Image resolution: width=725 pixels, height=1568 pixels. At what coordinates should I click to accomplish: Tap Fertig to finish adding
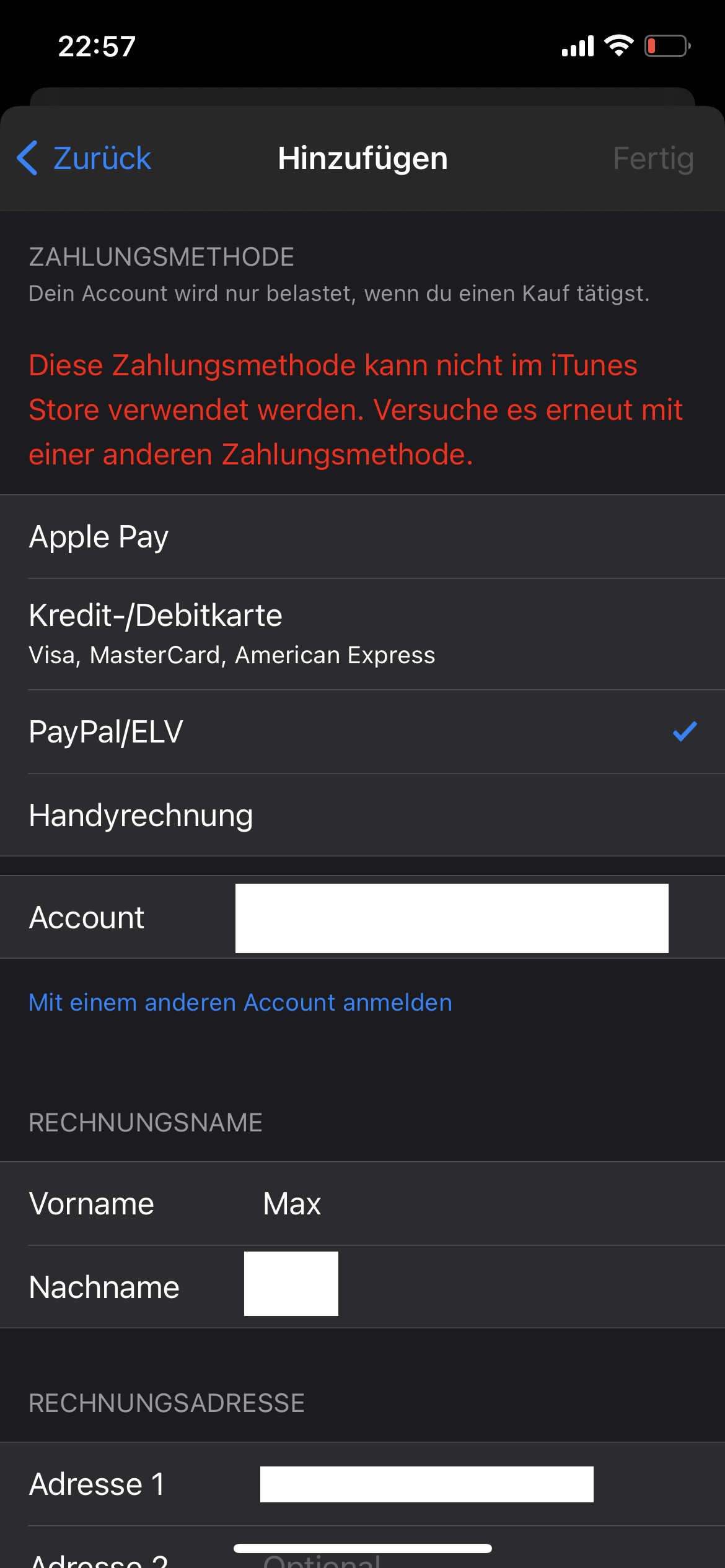coord(652,159)
